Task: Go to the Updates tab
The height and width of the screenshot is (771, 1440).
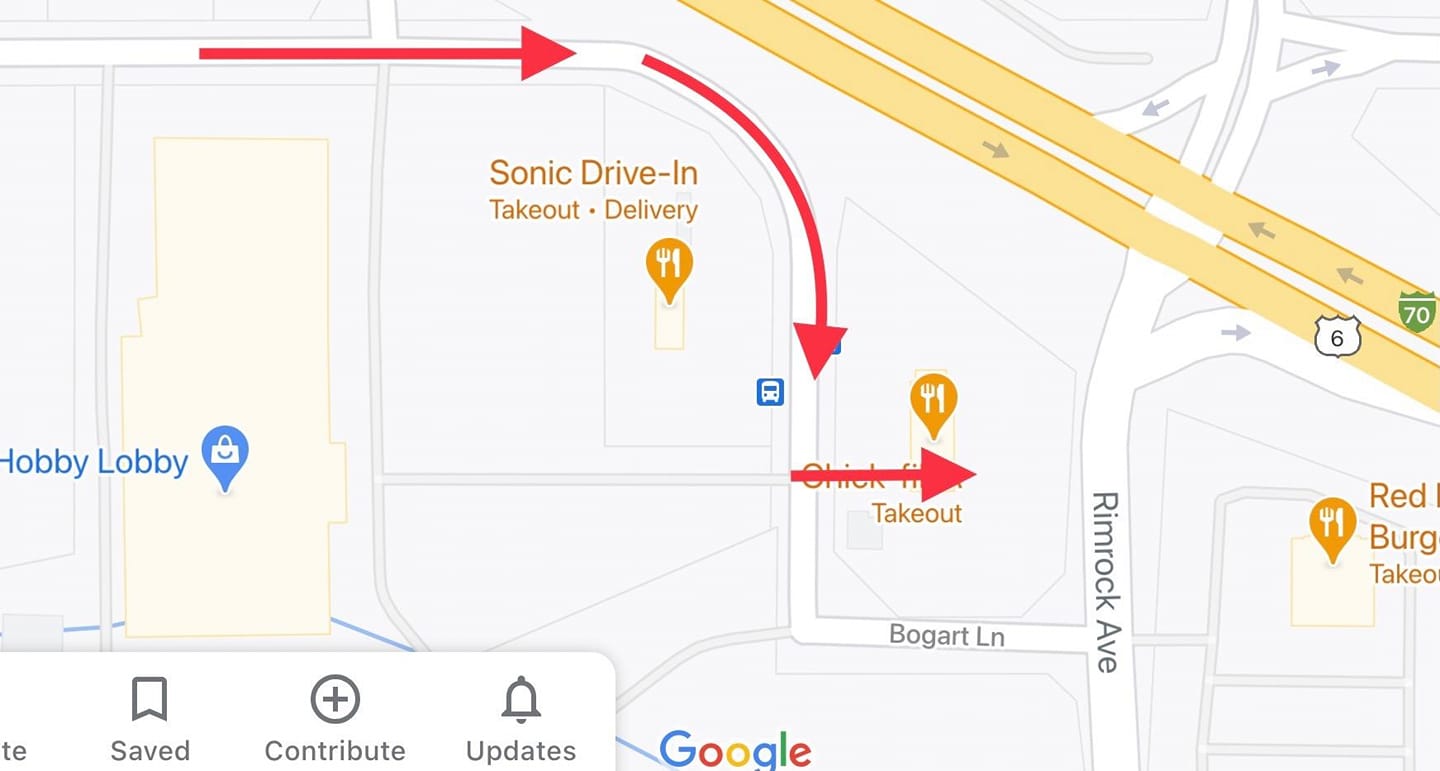Action: tap(521, 720)
